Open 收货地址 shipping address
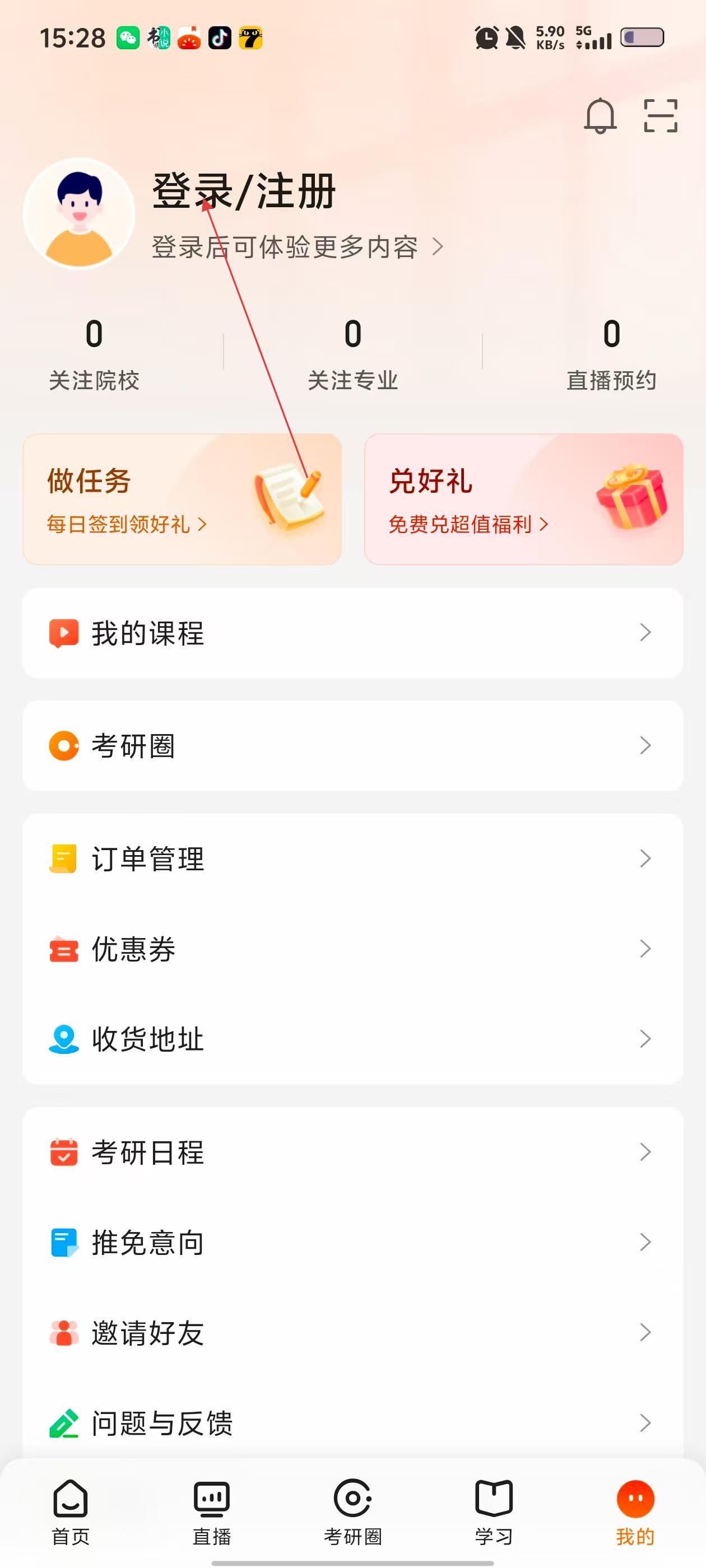 pos(352,1039)
